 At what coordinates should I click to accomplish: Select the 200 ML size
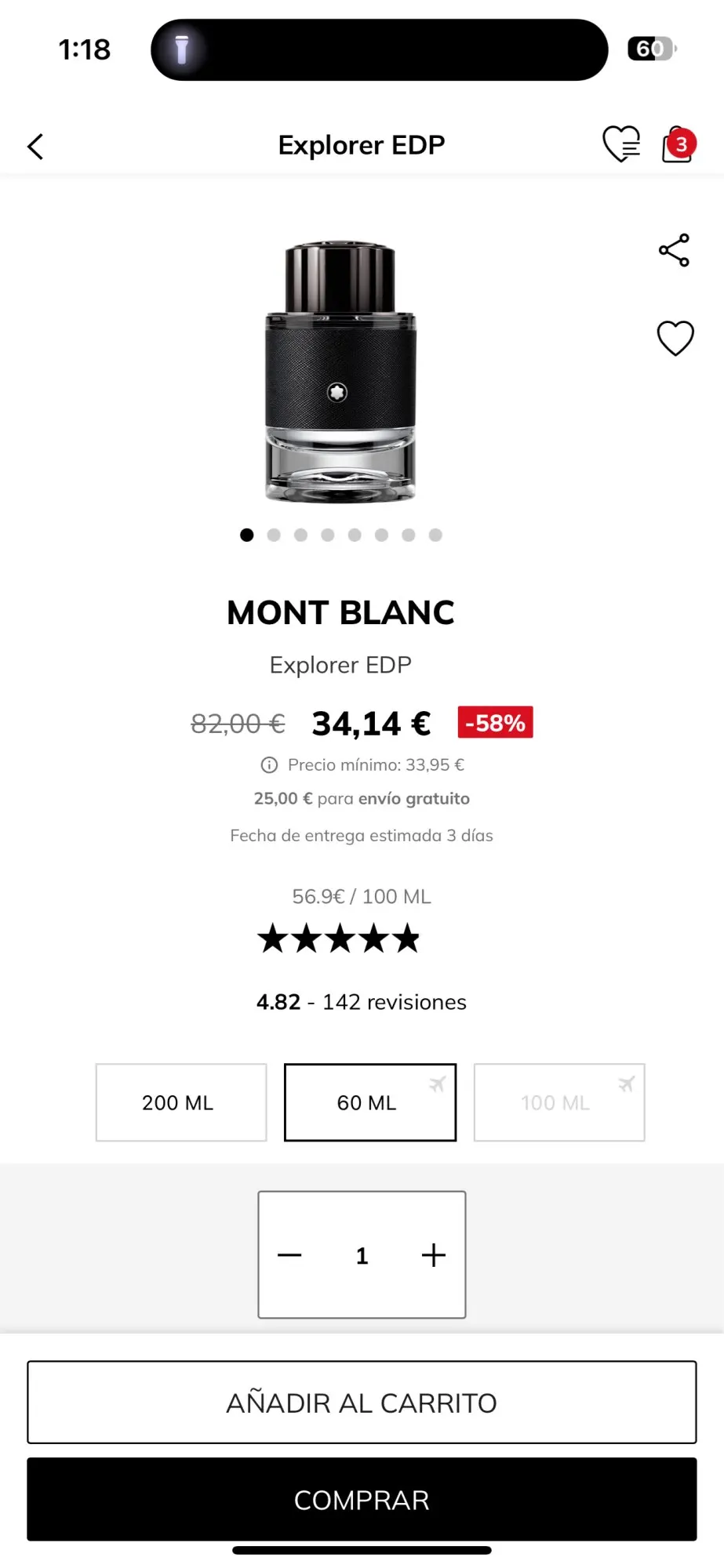181,1102
